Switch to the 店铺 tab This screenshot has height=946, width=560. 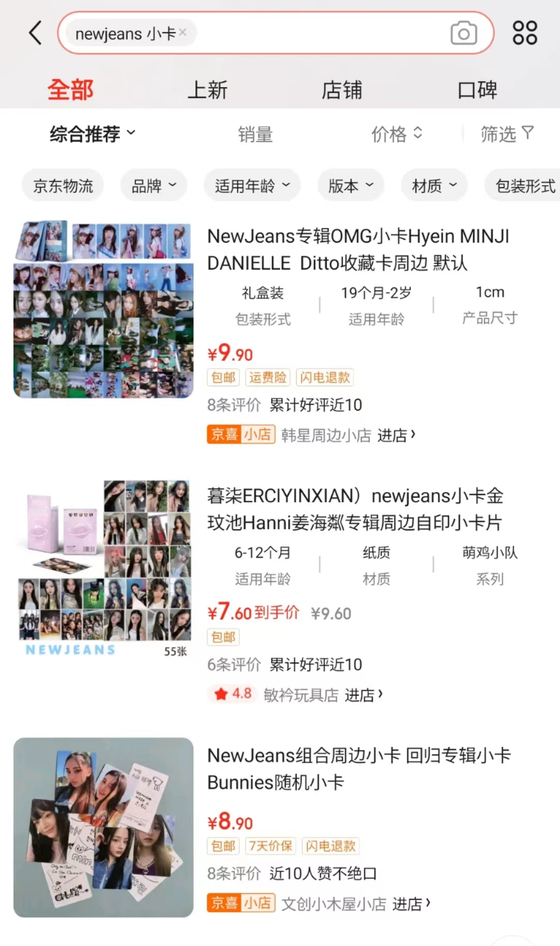(x=342, y=90)
